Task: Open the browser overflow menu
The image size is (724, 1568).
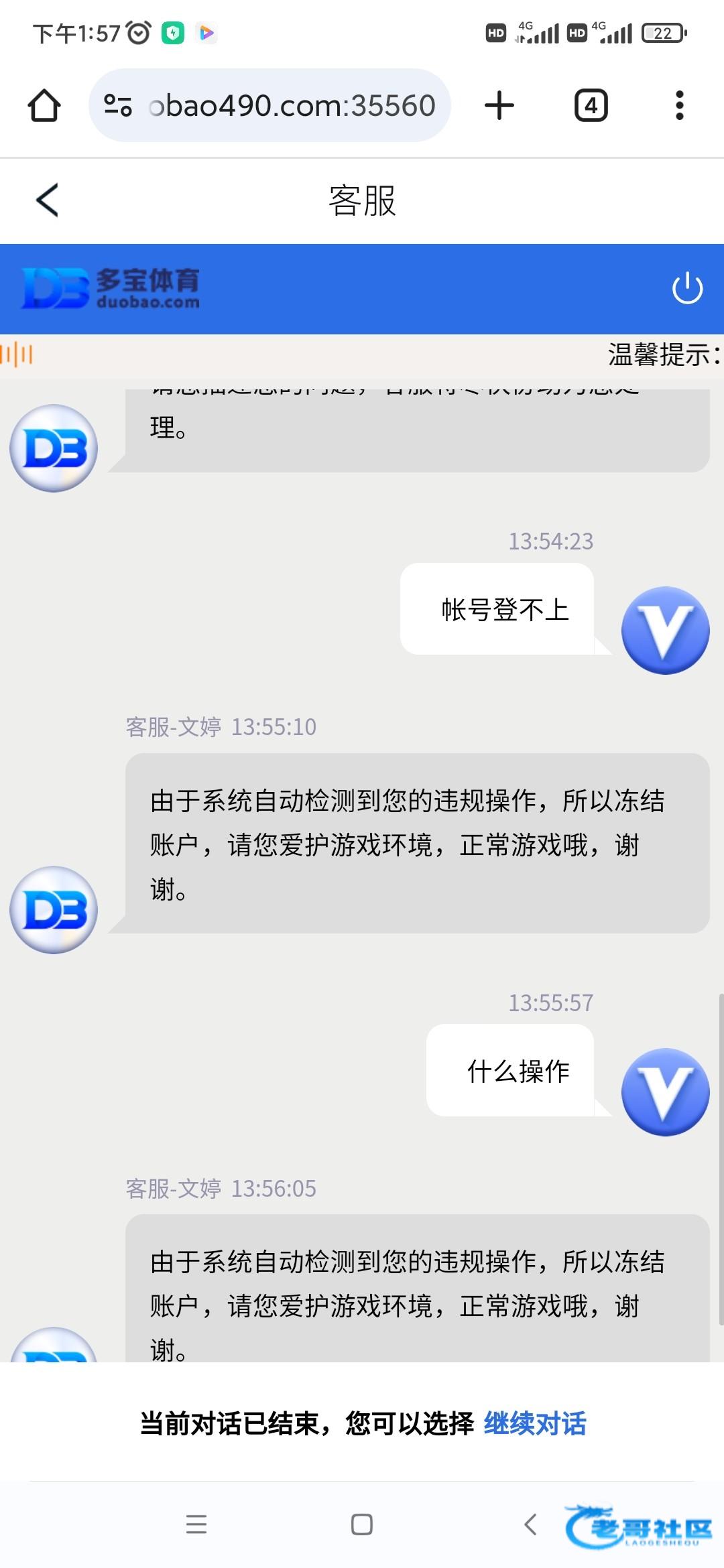Action: click(679, 105)
